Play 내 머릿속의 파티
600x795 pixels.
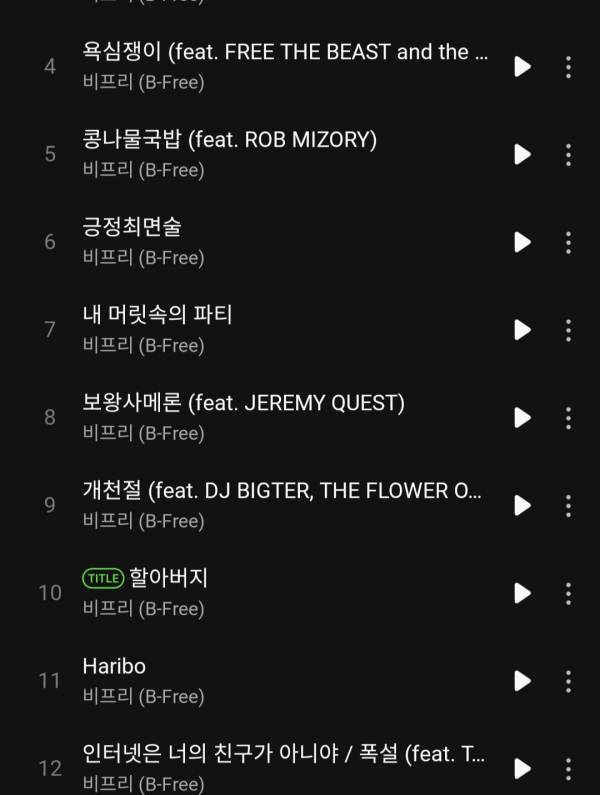coord(522,330)
